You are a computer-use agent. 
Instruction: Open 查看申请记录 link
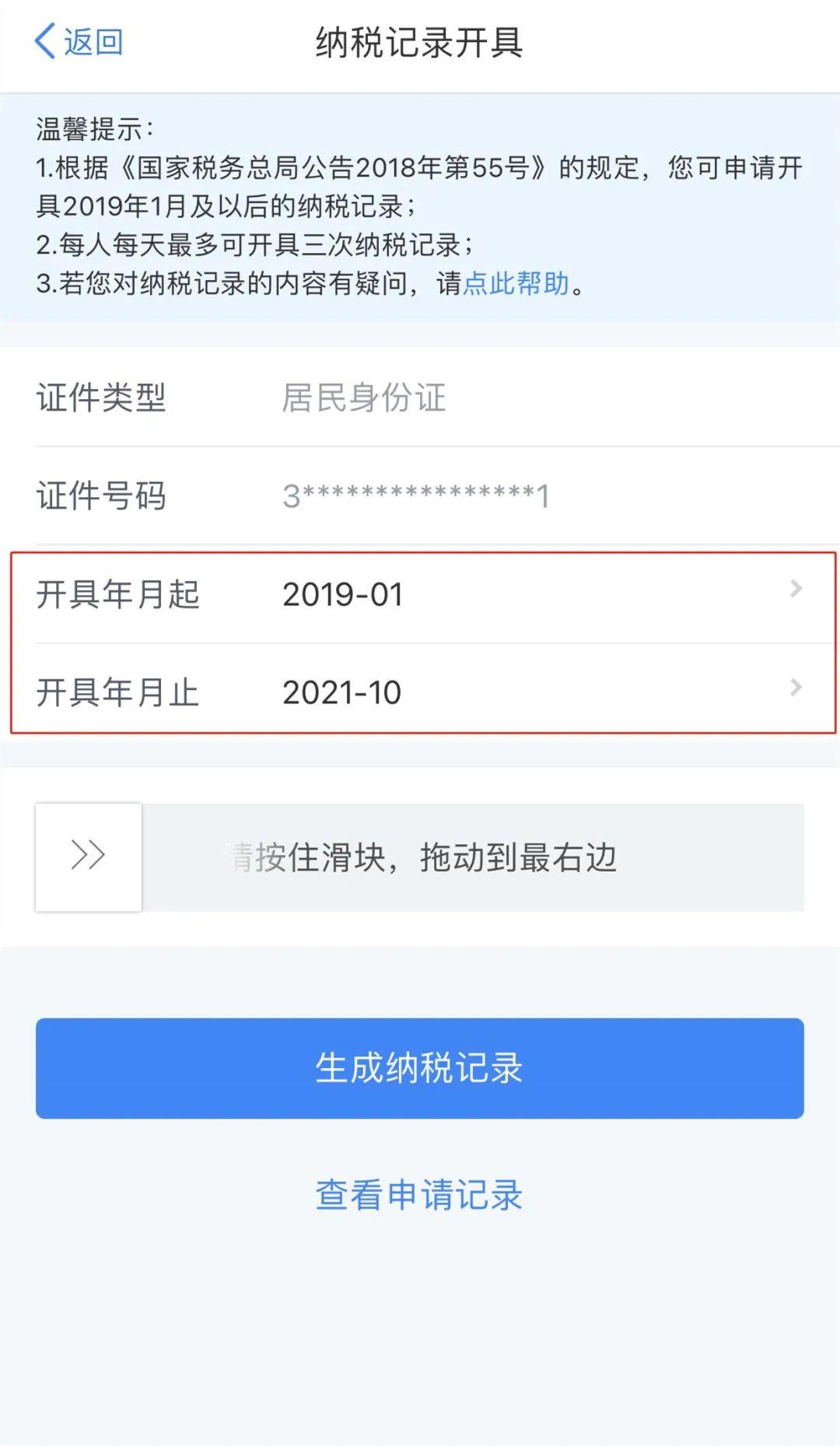(x=419, y=1195)
